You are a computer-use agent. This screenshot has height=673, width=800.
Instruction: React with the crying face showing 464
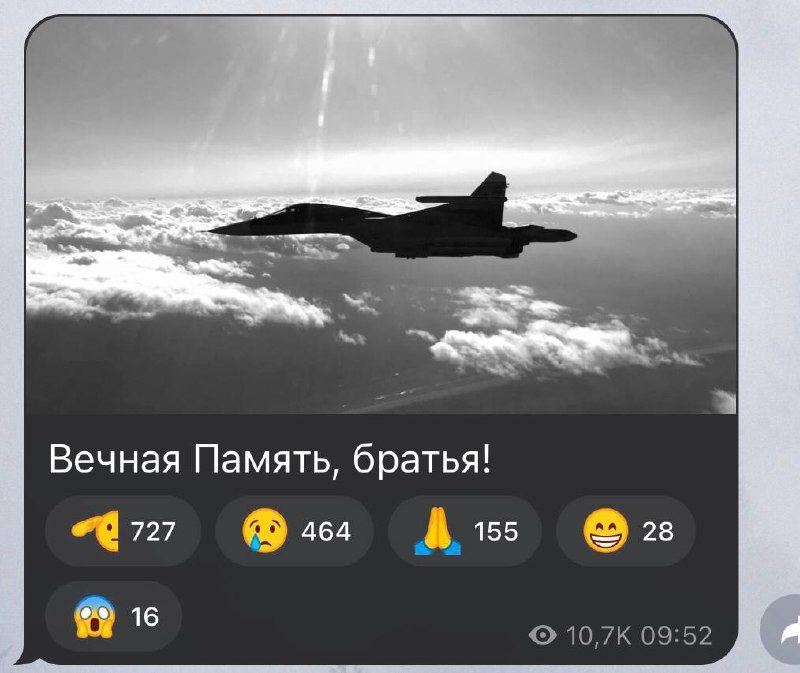point(294,532)
